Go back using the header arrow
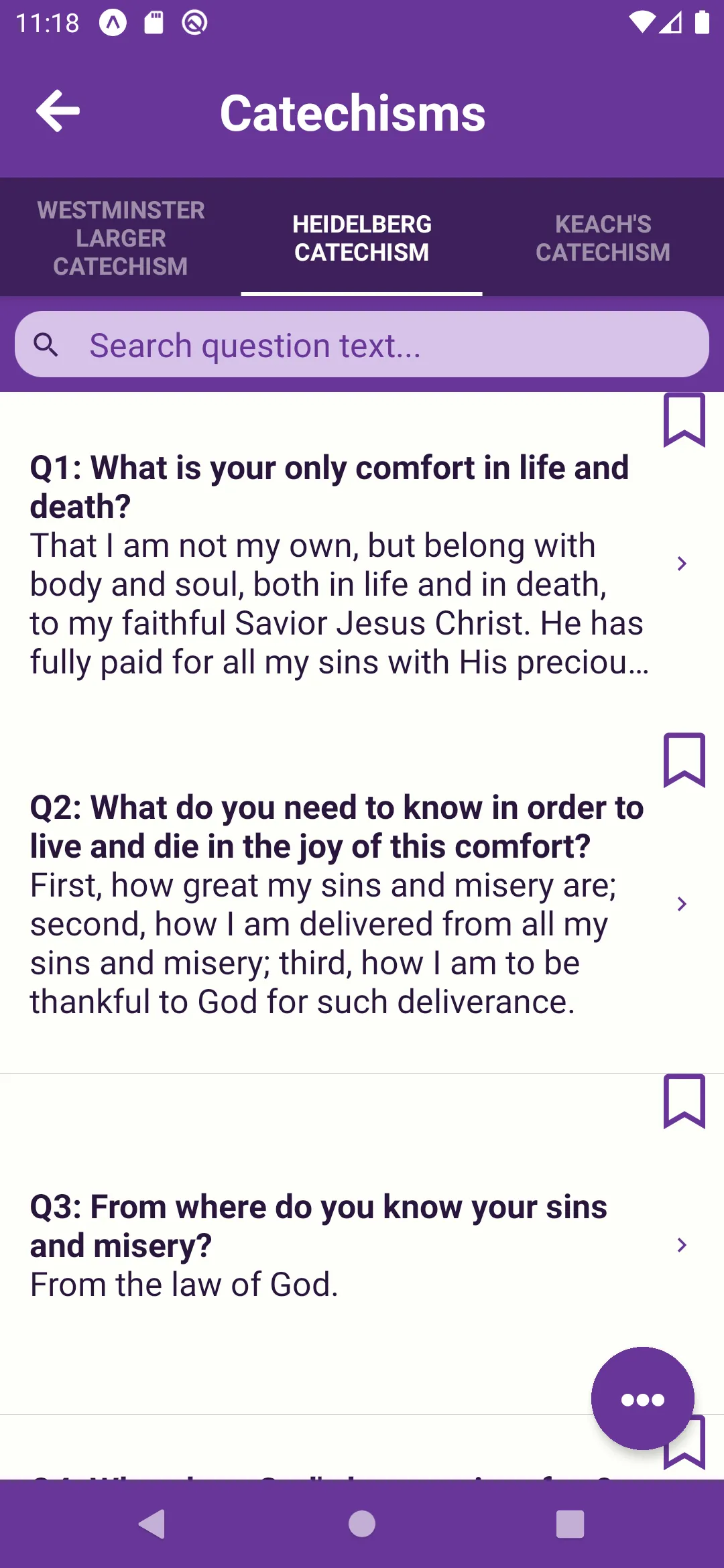This screenshot has height=1568, width=724. coord(58,111)
